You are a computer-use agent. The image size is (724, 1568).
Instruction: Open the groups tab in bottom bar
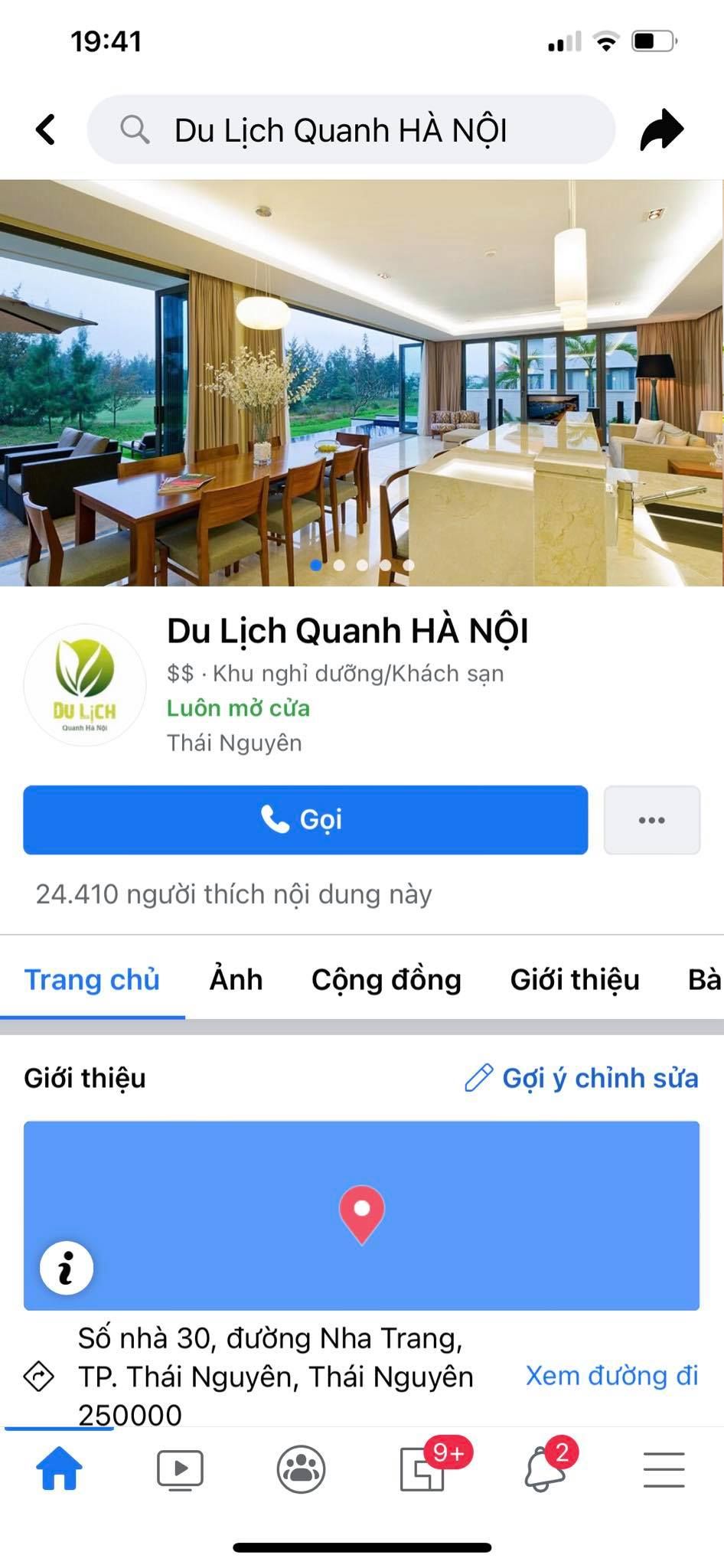point(301,1469)
